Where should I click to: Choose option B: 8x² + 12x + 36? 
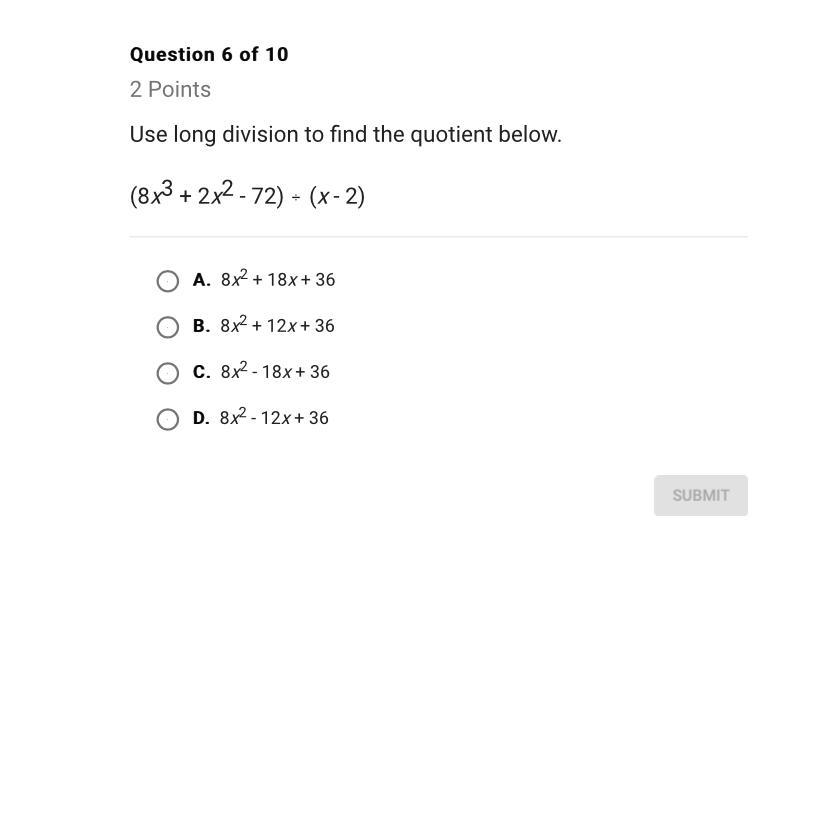[168, 327]
